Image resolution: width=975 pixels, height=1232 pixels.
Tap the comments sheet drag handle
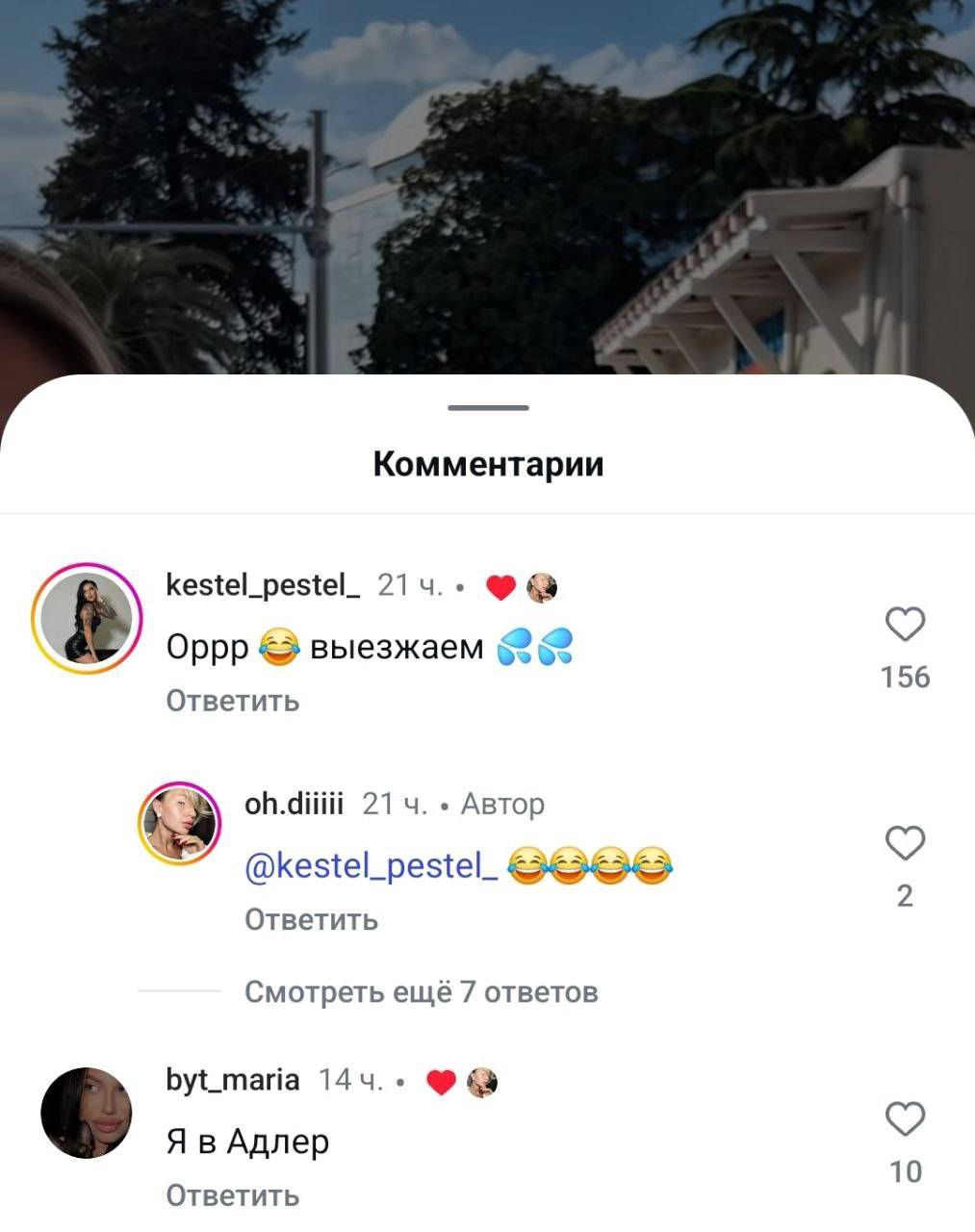[488, 408]
